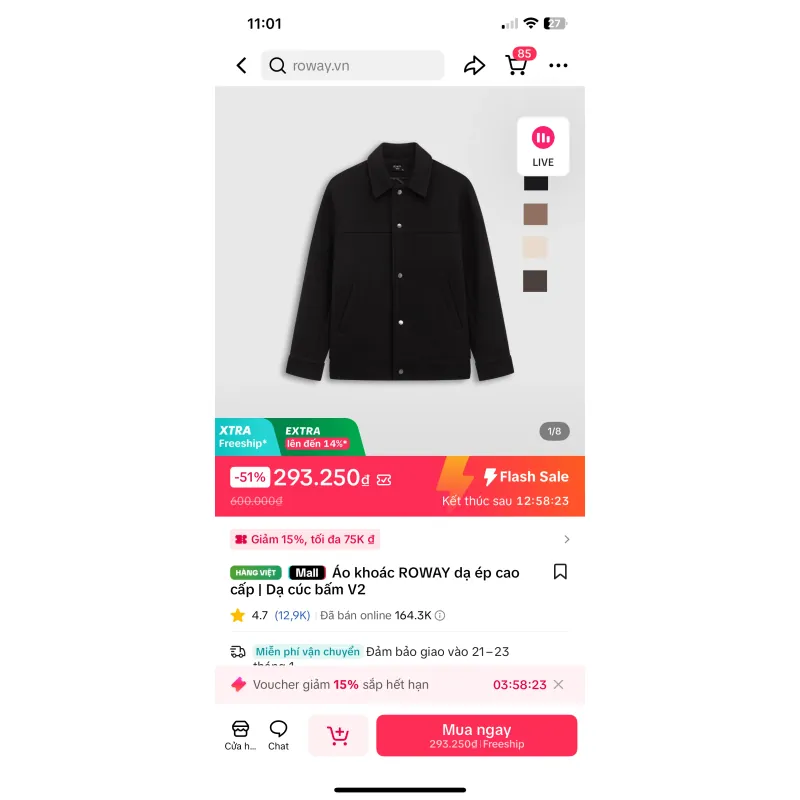This screenshot has width=800, height=800.
Task: Tap the roway.vn search box
Action: pos(352,66)
